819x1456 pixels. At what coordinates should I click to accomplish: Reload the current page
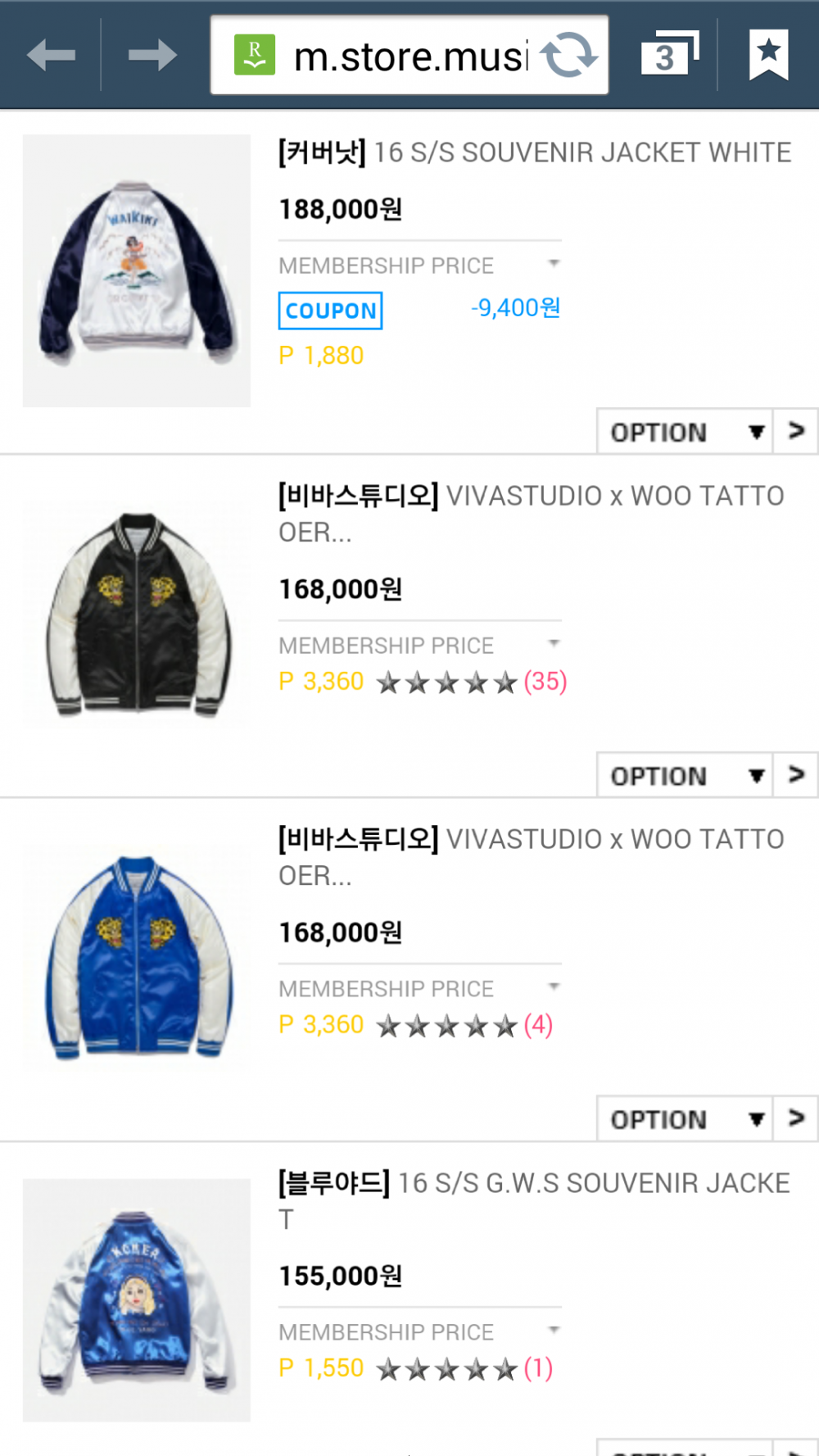569,56
